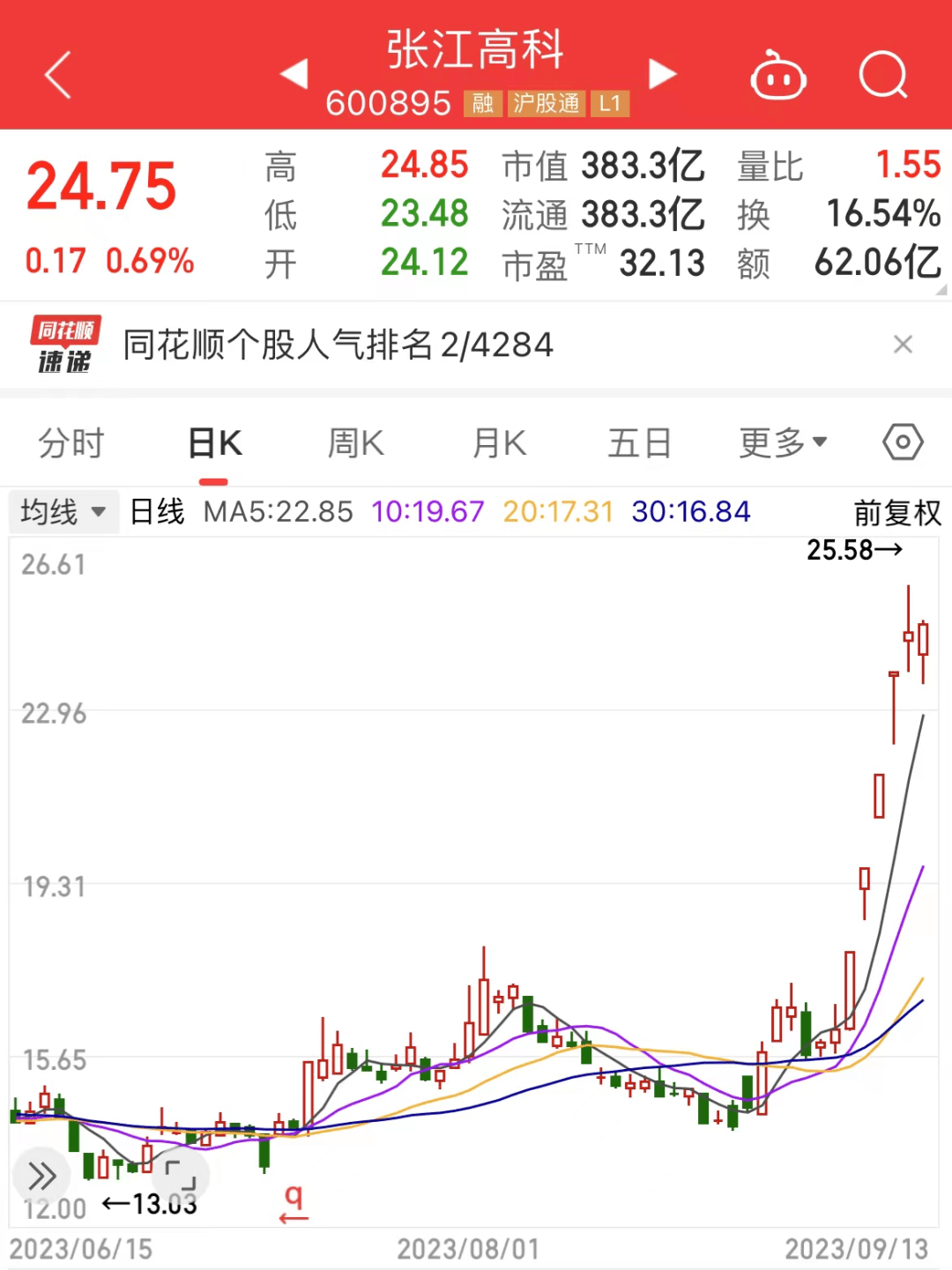Change the 前复权 adjustment setting

pos(897,512)
